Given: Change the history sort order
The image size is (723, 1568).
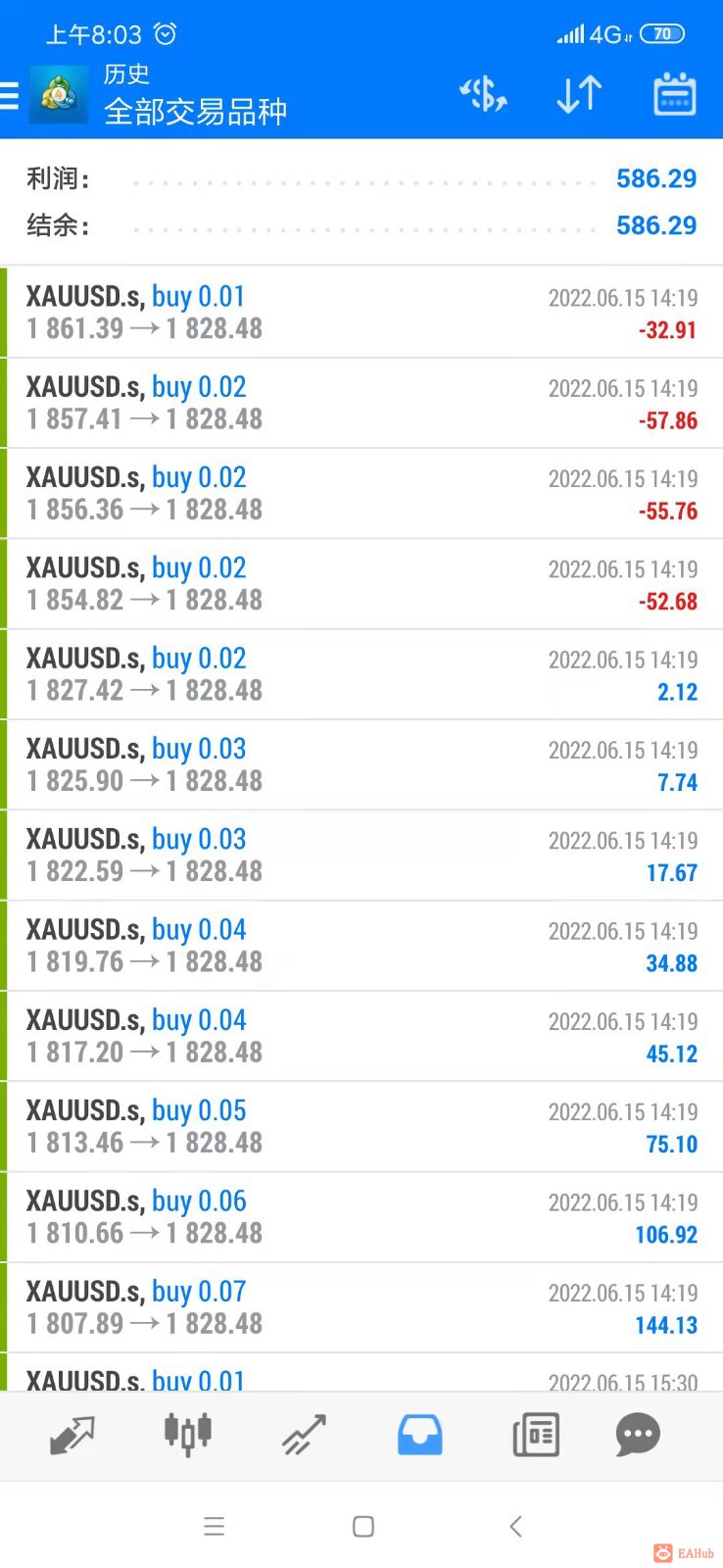Looking at the screenshot, I should point(578,95).
